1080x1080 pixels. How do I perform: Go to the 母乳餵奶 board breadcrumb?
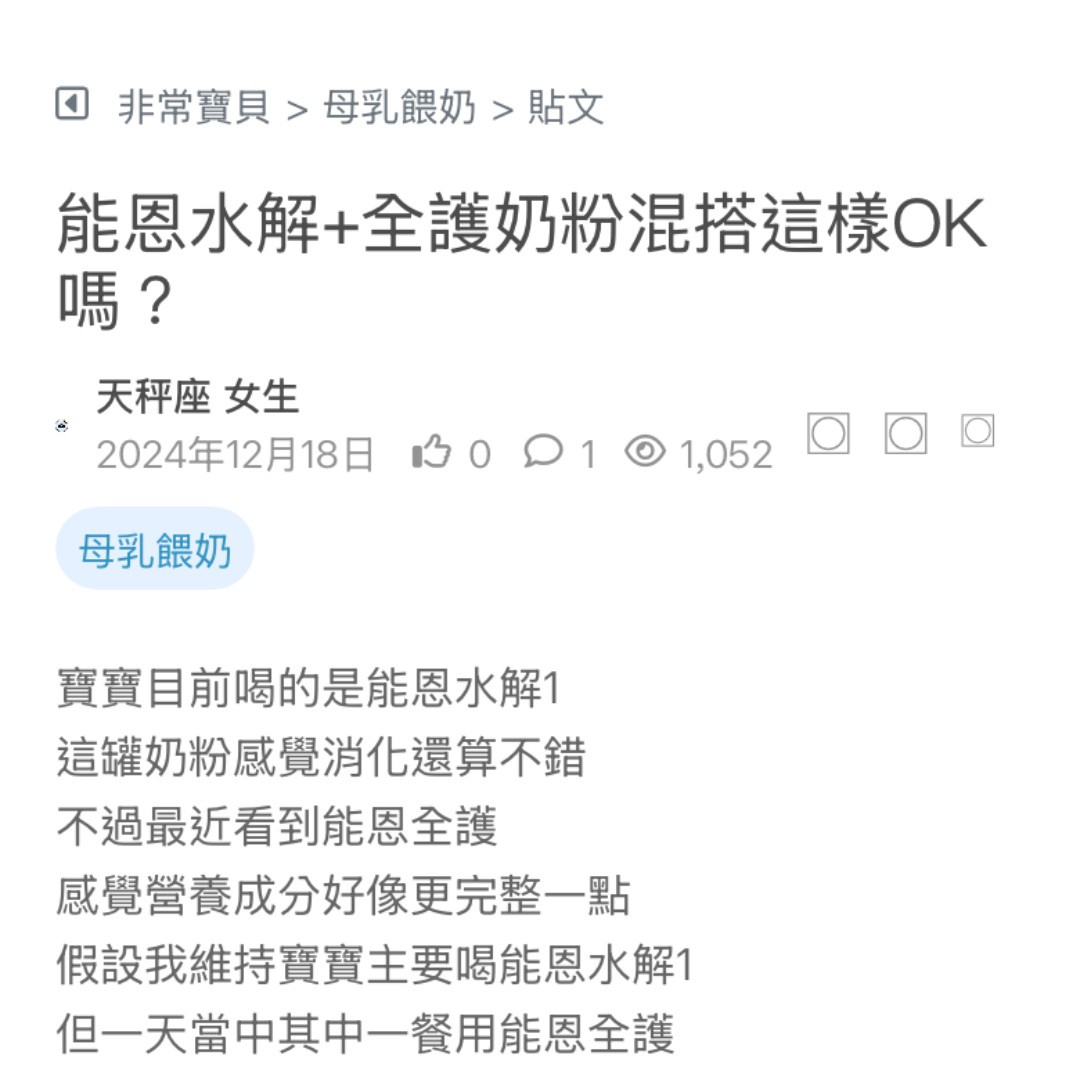399,107
